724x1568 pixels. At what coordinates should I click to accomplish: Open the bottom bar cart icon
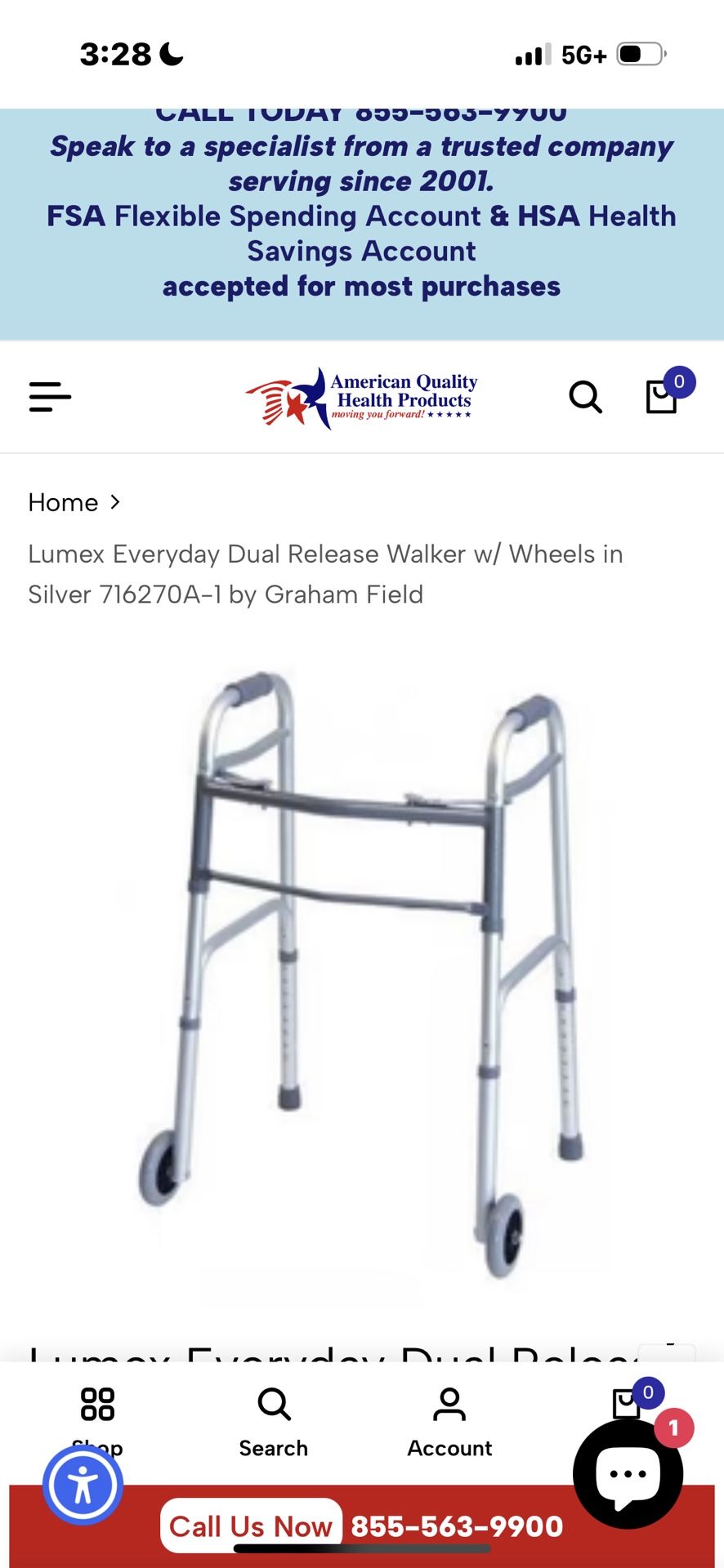(627, 1404)
